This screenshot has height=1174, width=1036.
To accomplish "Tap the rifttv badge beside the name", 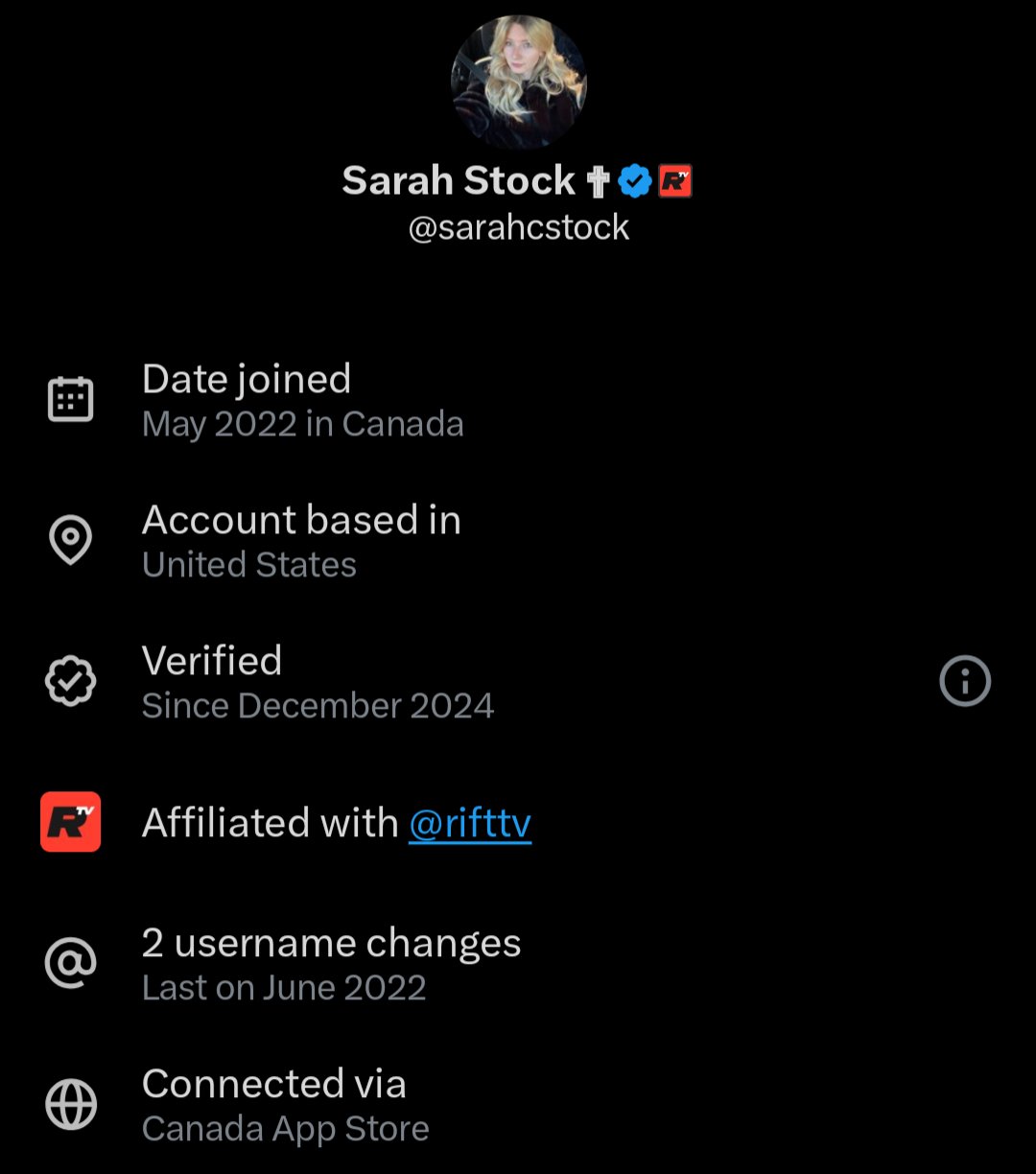I will click(x=675, y=181).
